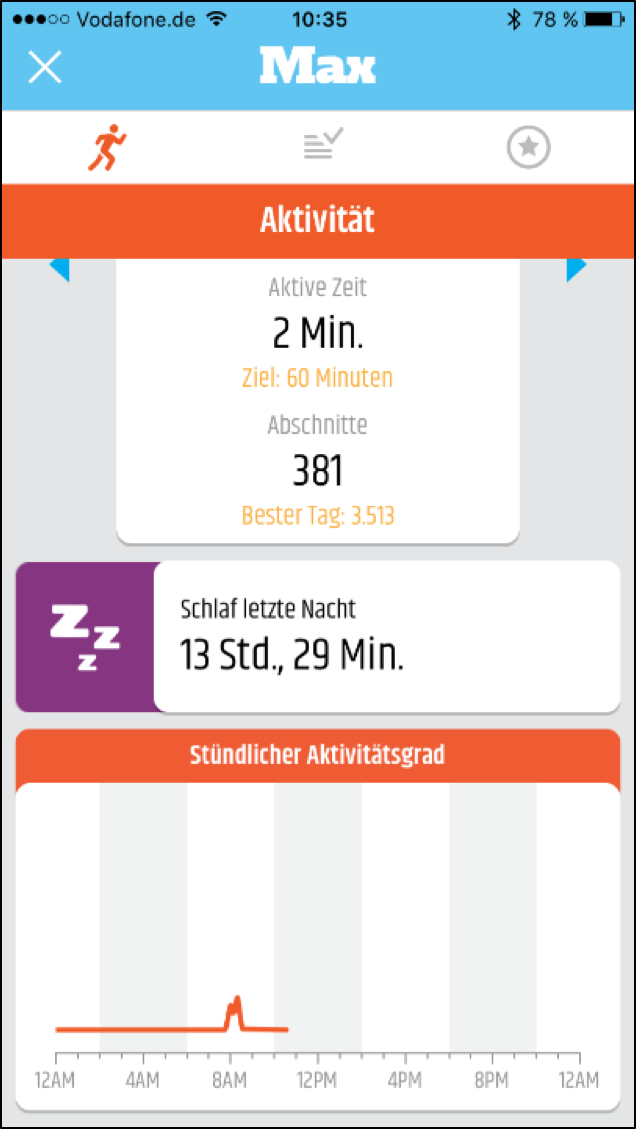Go to next day with right arrow
Screen dimensions: 636x1129
tap(575, 269)
